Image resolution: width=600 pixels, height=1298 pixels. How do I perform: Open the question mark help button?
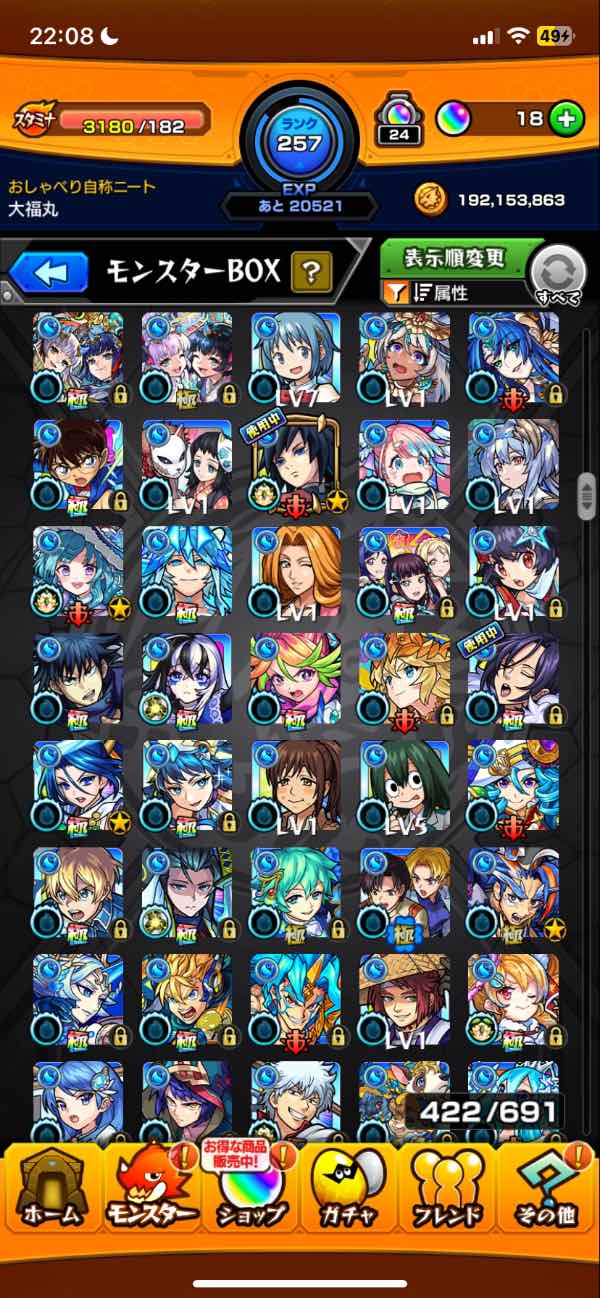pos(311,271)
